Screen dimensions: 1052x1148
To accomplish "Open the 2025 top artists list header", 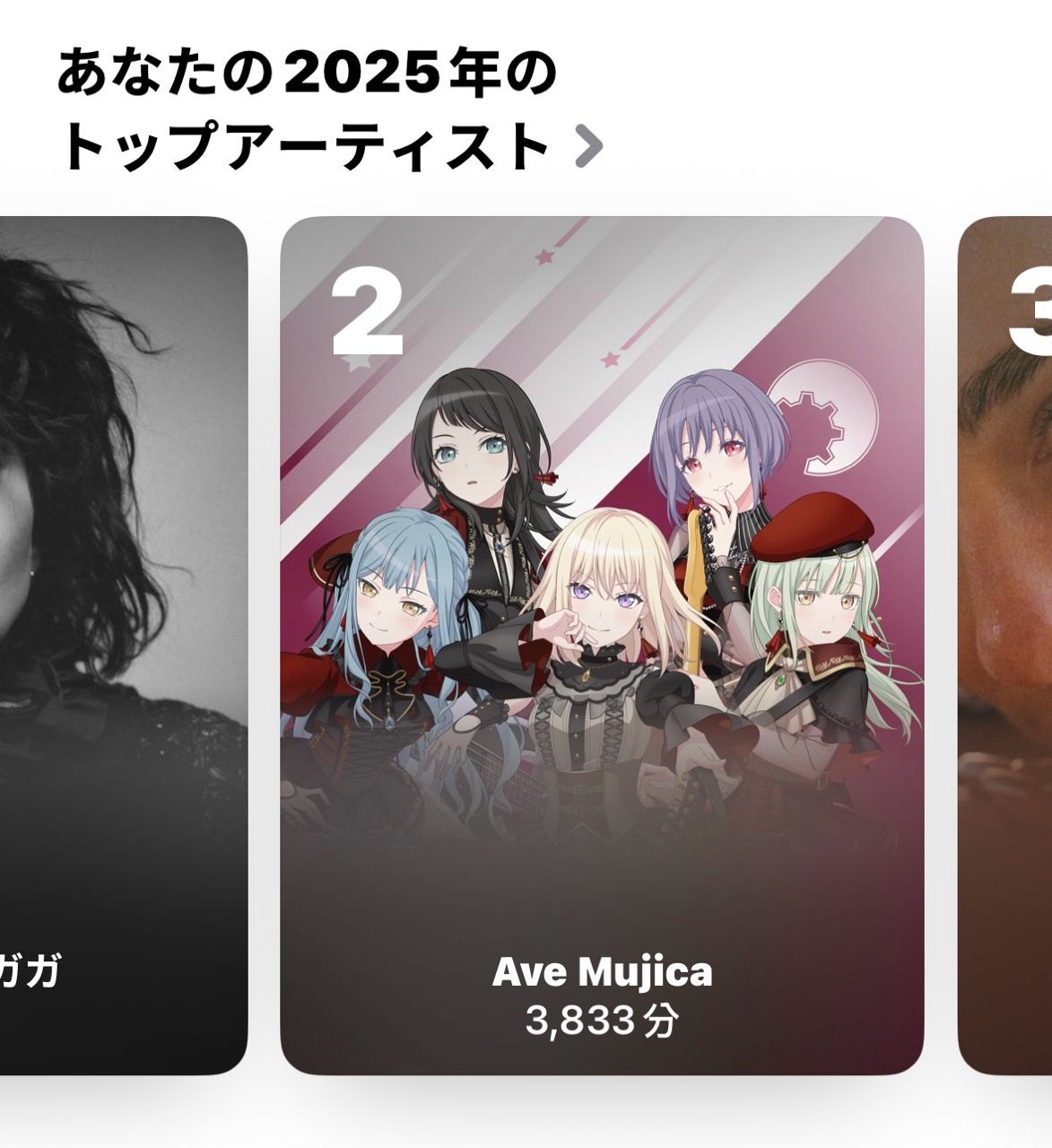I will (328, 110).
